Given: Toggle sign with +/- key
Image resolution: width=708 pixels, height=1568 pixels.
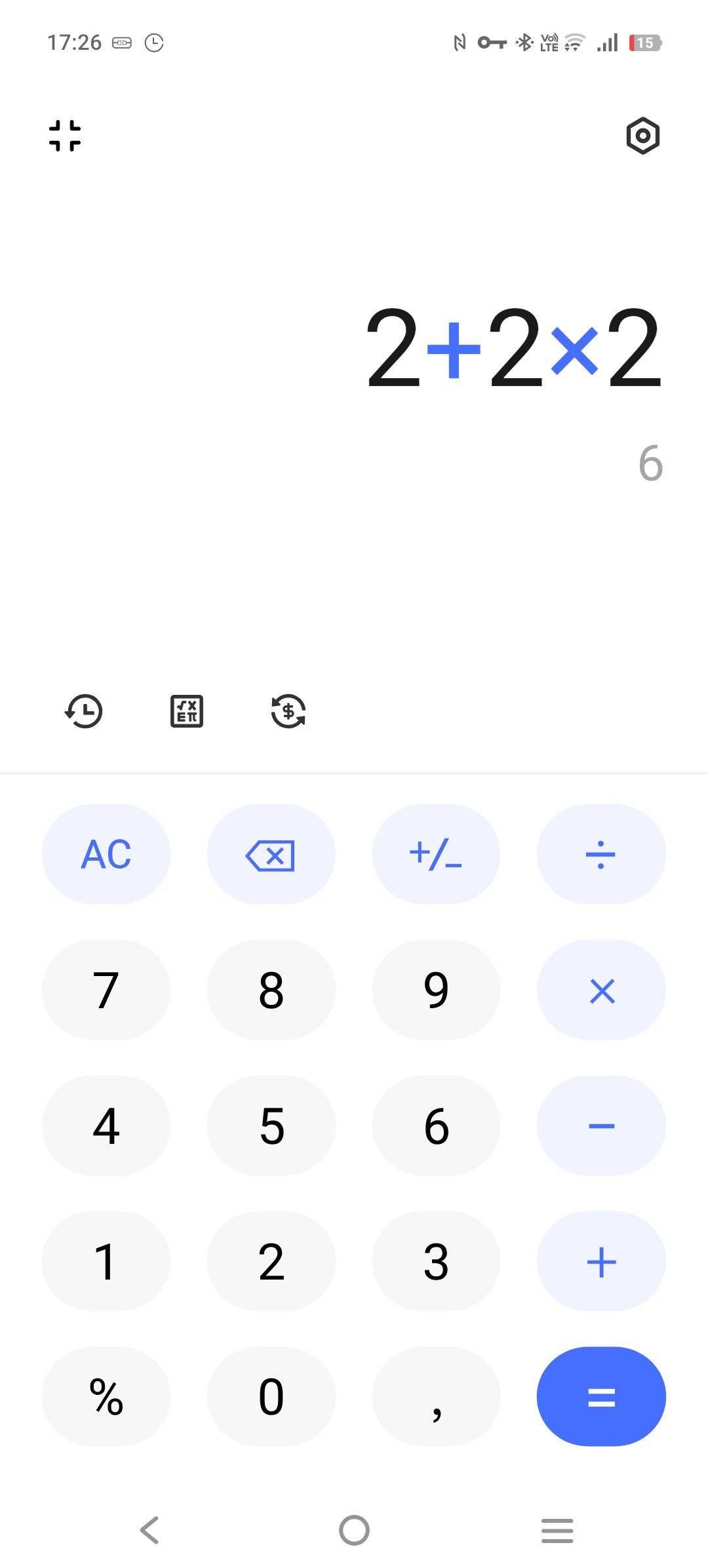Looking at the screenshot, I should click(436, 854).
